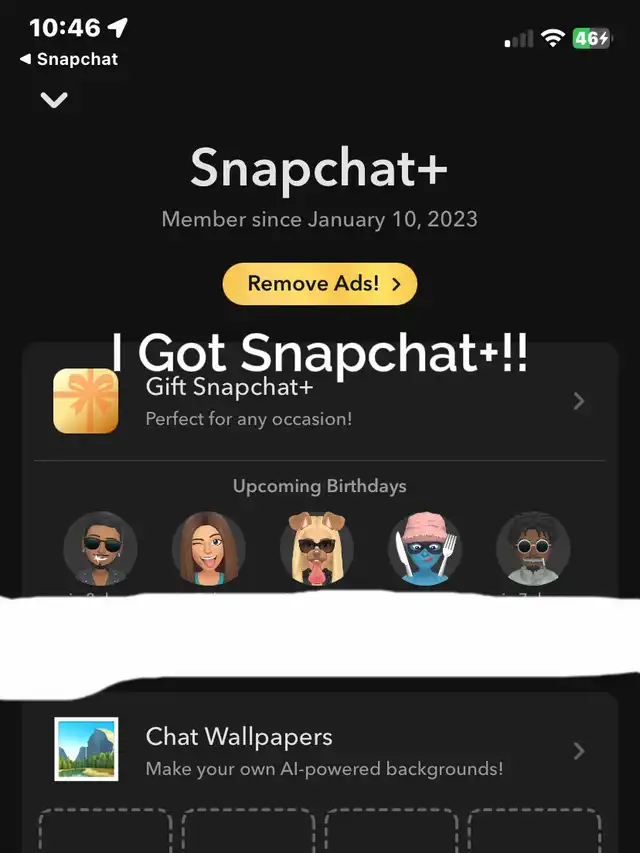Tap the Remove Ads! button

[320, 284]
